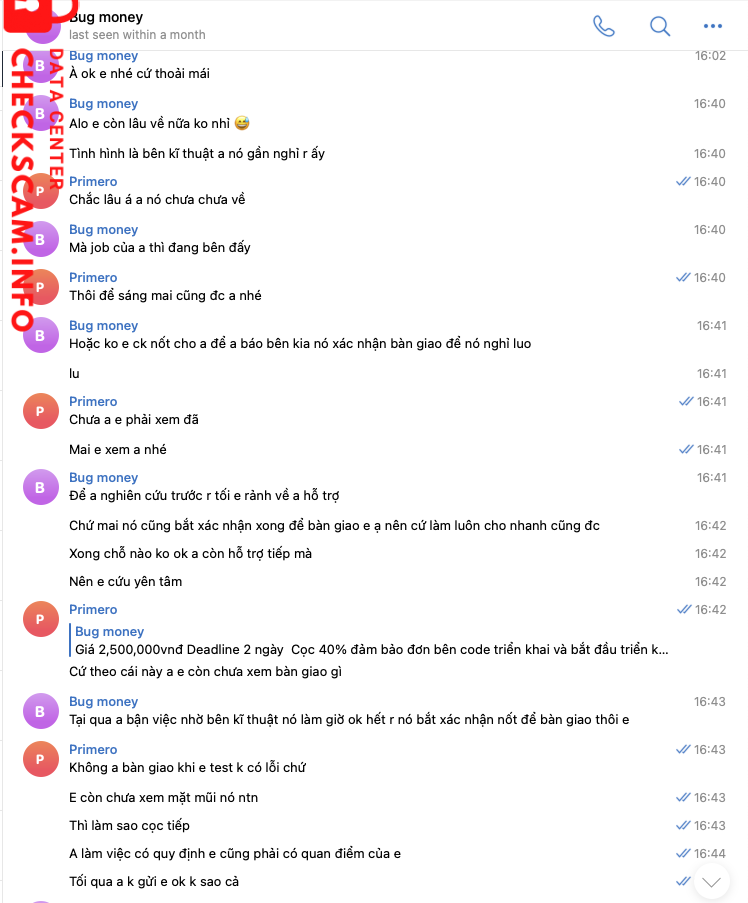Open the quoted Bug money reply about Giá 2,500,000vnđ
This screenshot has height=903, width=748.
(371, 640)
